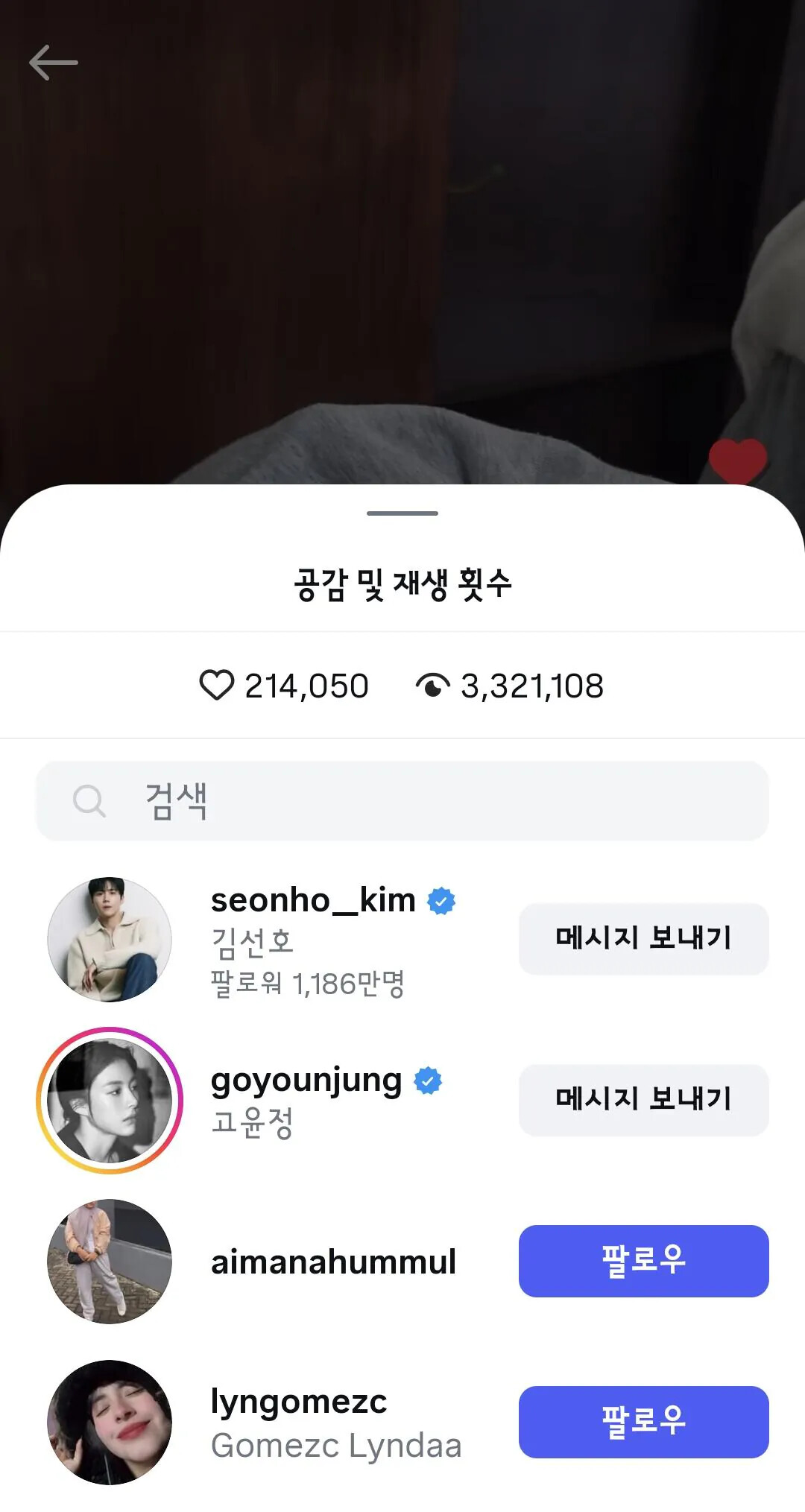Send a message to goyounjung
805x1512 pixels.
click(x=643, y=1099)
